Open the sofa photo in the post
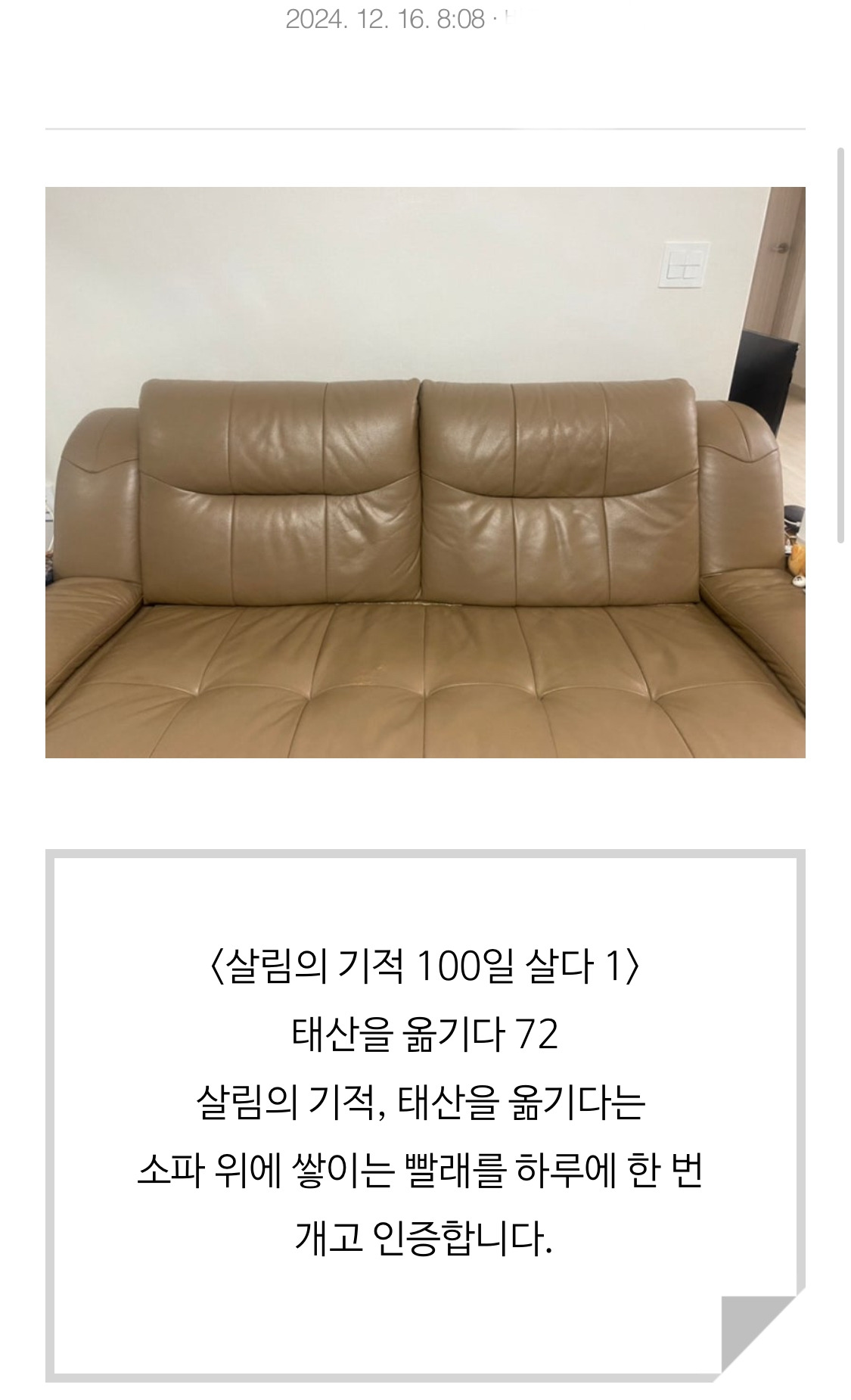Image resolution: width=851 pixels, height=1400 pixels. coord(425,472)
